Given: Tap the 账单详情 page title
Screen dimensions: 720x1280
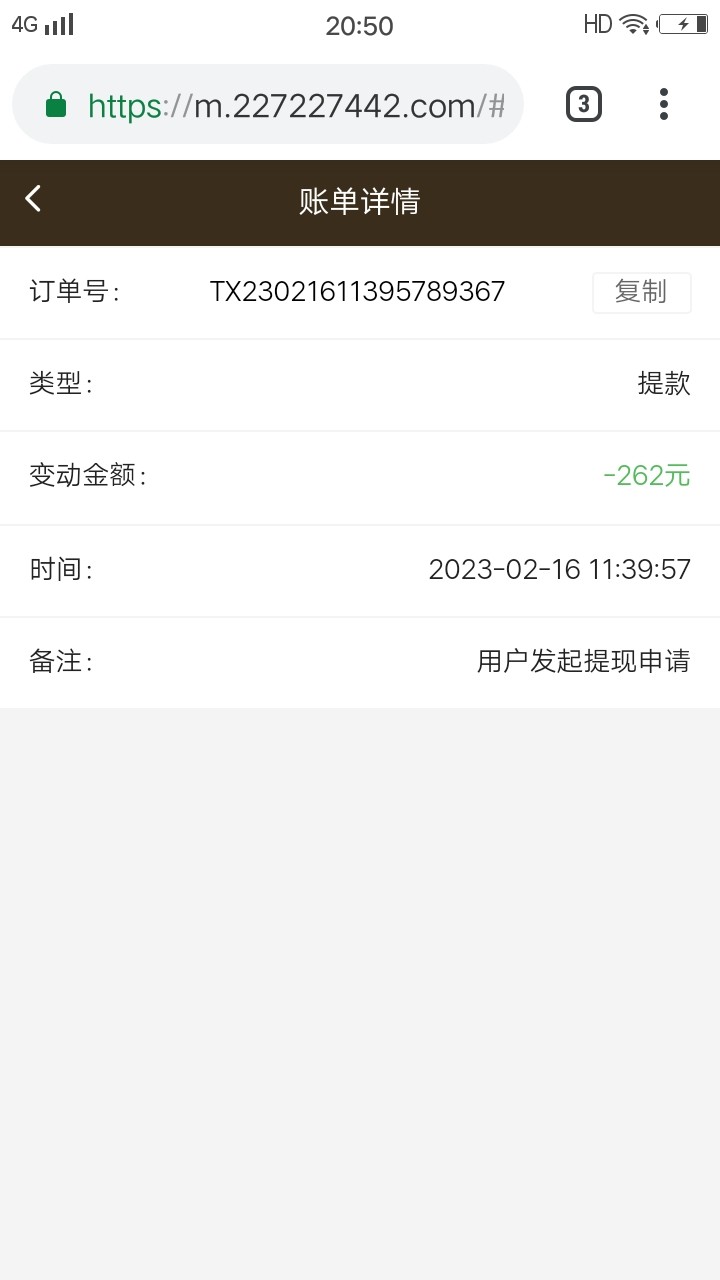Looking at the screenshot, I should (x=360, y=202).
